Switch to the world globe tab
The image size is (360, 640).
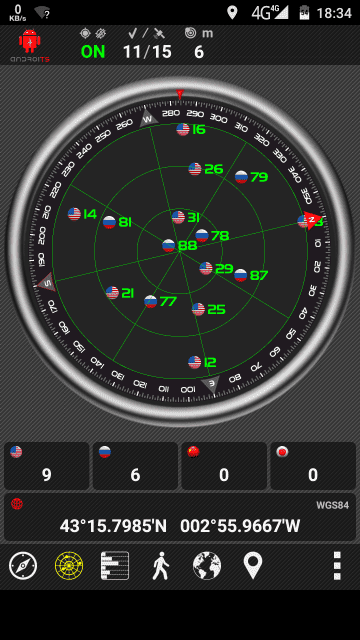[x=207, y=566]
